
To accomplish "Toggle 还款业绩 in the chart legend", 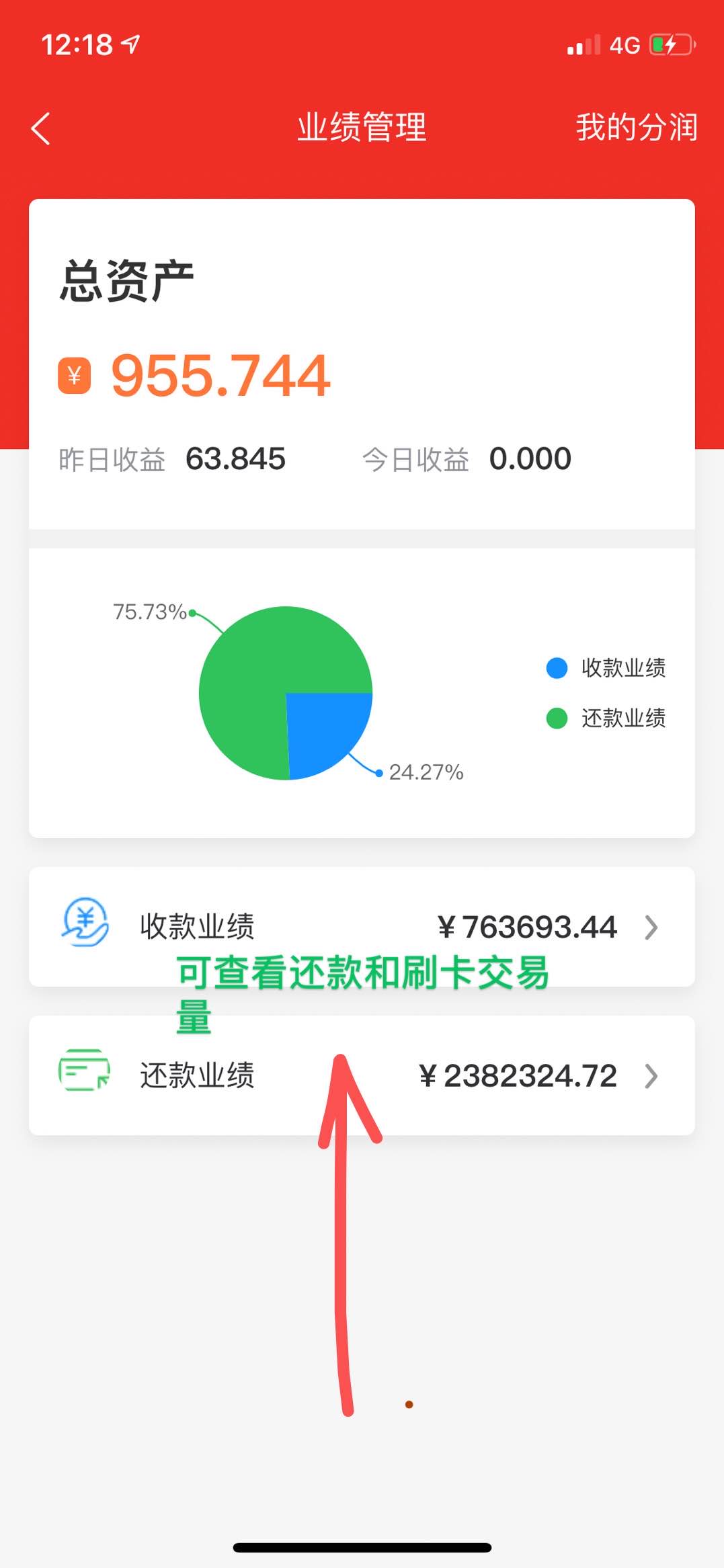I will 606,718.
